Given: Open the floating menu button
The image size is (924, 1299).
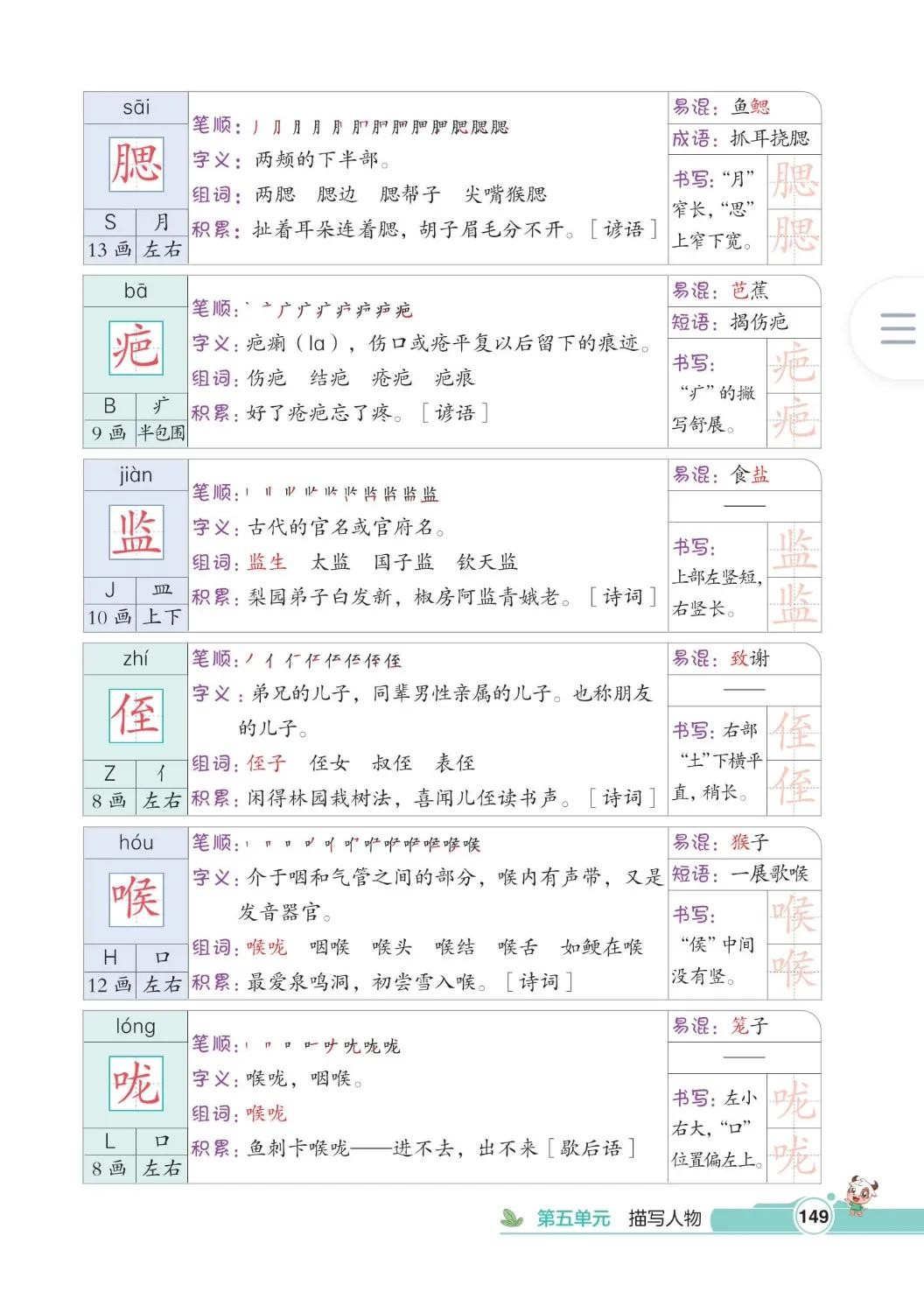Looking at the screenshot, I should [896, 328].
